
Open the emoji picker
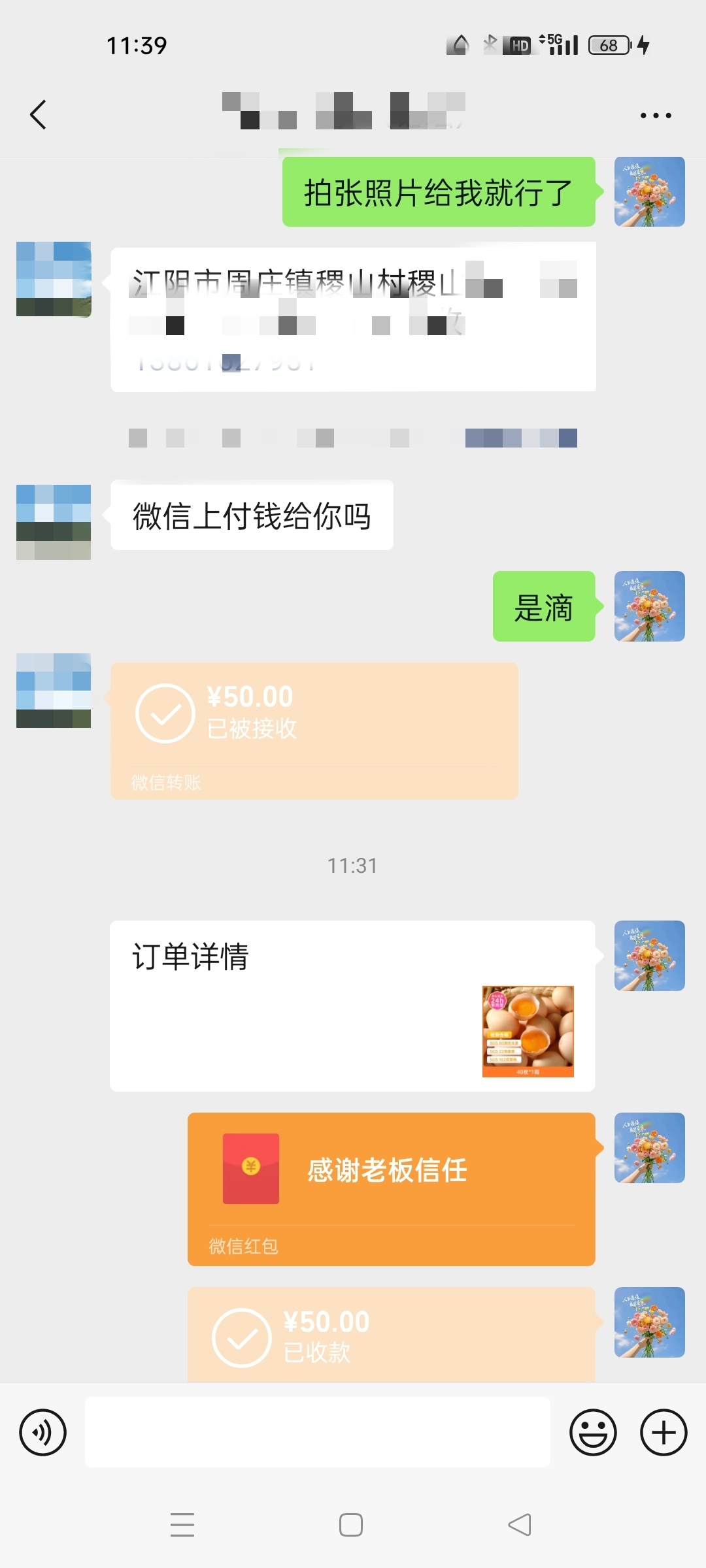(593, 1433)
